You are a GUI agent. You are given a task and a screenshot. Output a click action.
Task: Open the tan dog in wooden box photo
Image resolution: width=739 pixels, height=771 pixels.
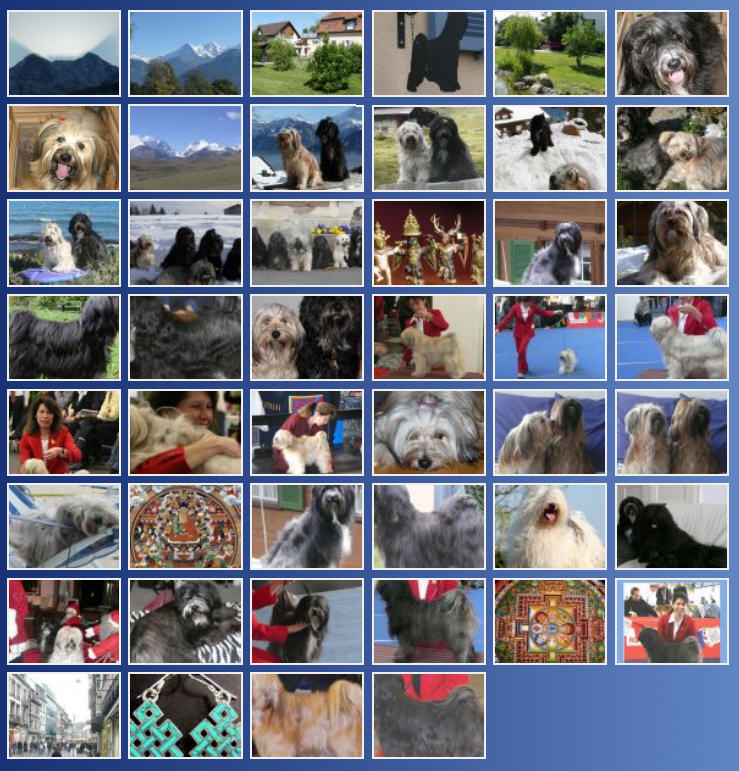pyautogui.click(x=64, y=148)
